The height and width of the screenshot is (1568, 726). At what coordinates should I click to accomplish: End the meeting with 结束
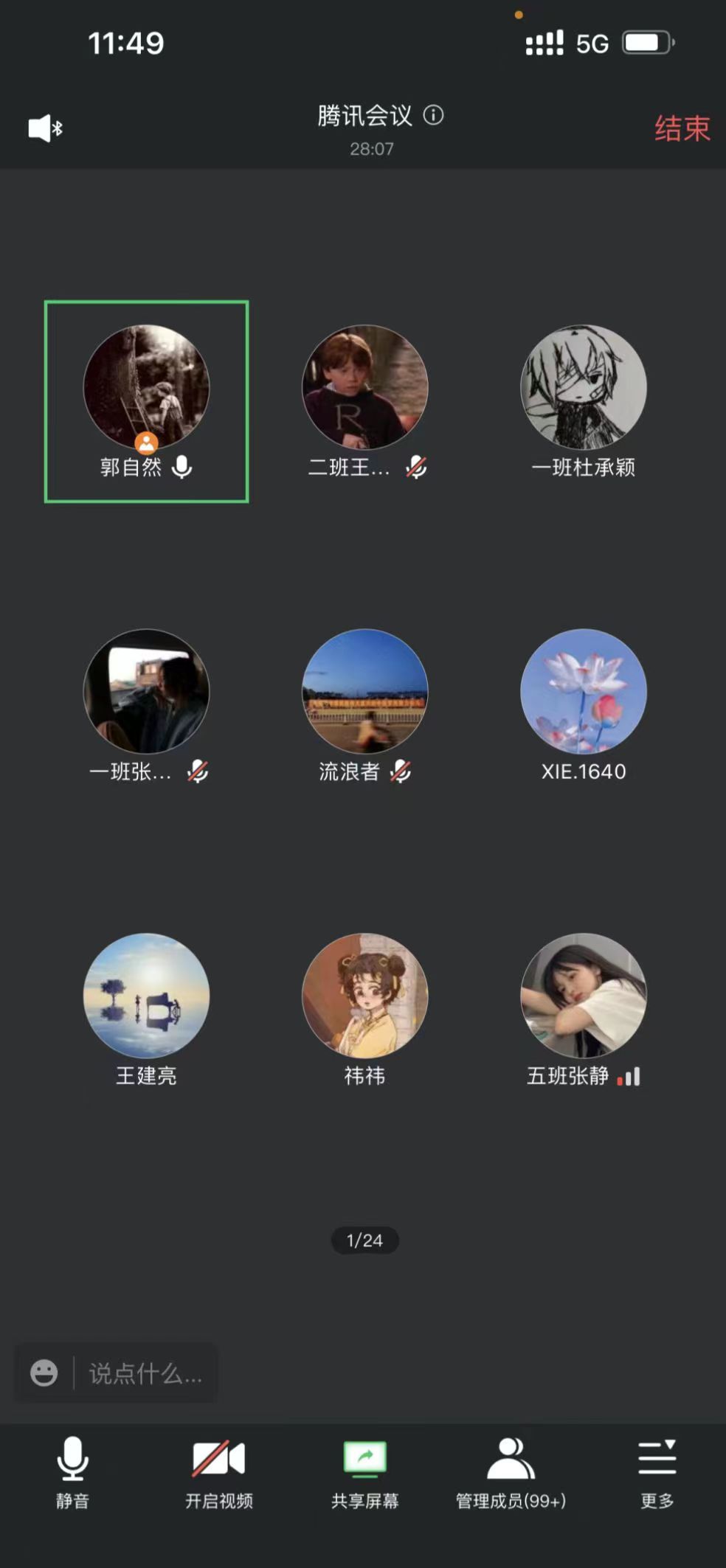(682, 129)
